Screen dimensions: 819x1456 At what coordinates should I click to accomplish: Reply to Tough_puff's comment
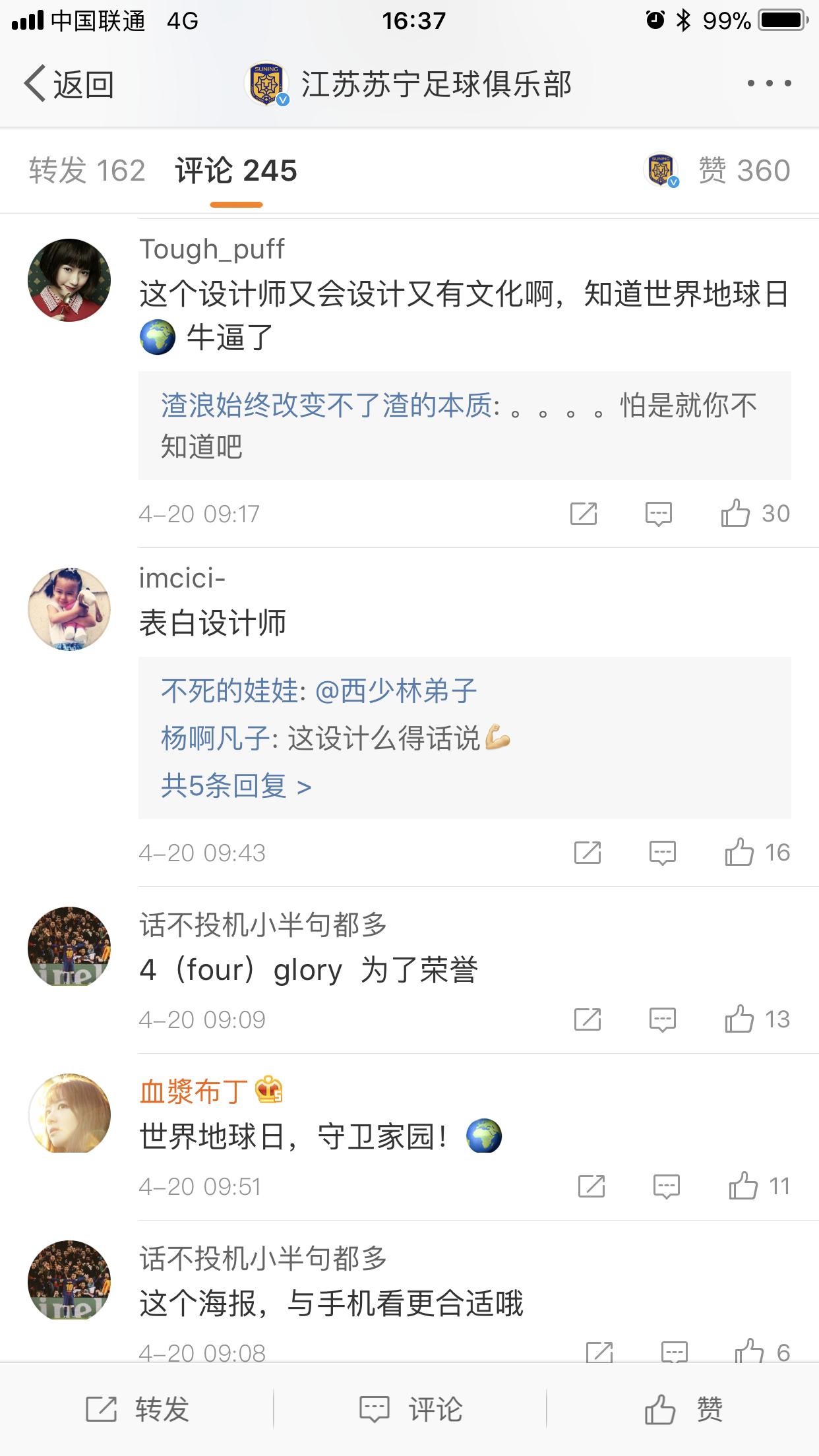[x=658, y=513]
